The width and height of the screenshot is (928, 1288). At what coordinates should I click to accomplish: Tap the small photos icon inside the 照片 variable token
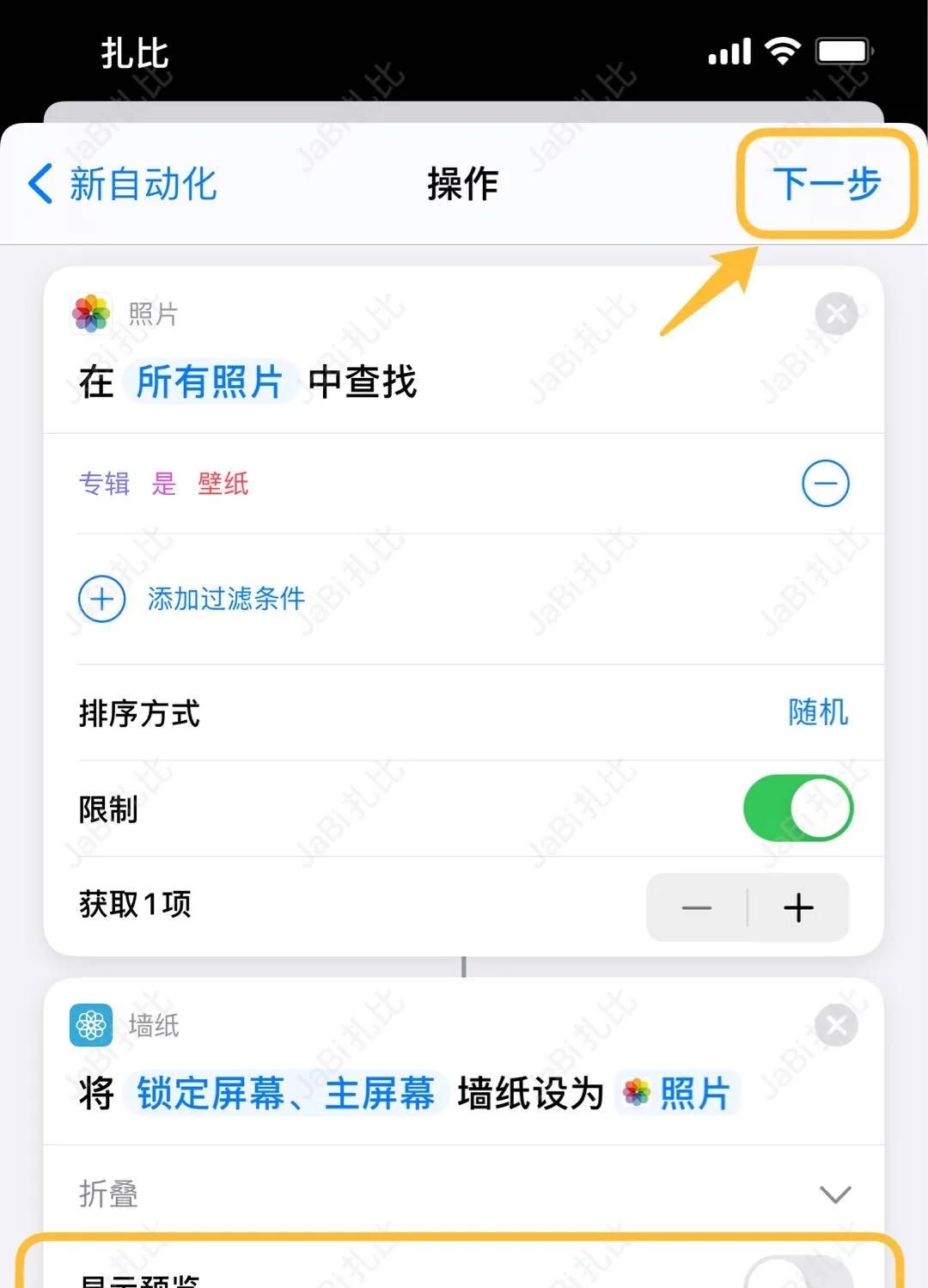[x=638, y=1091]
